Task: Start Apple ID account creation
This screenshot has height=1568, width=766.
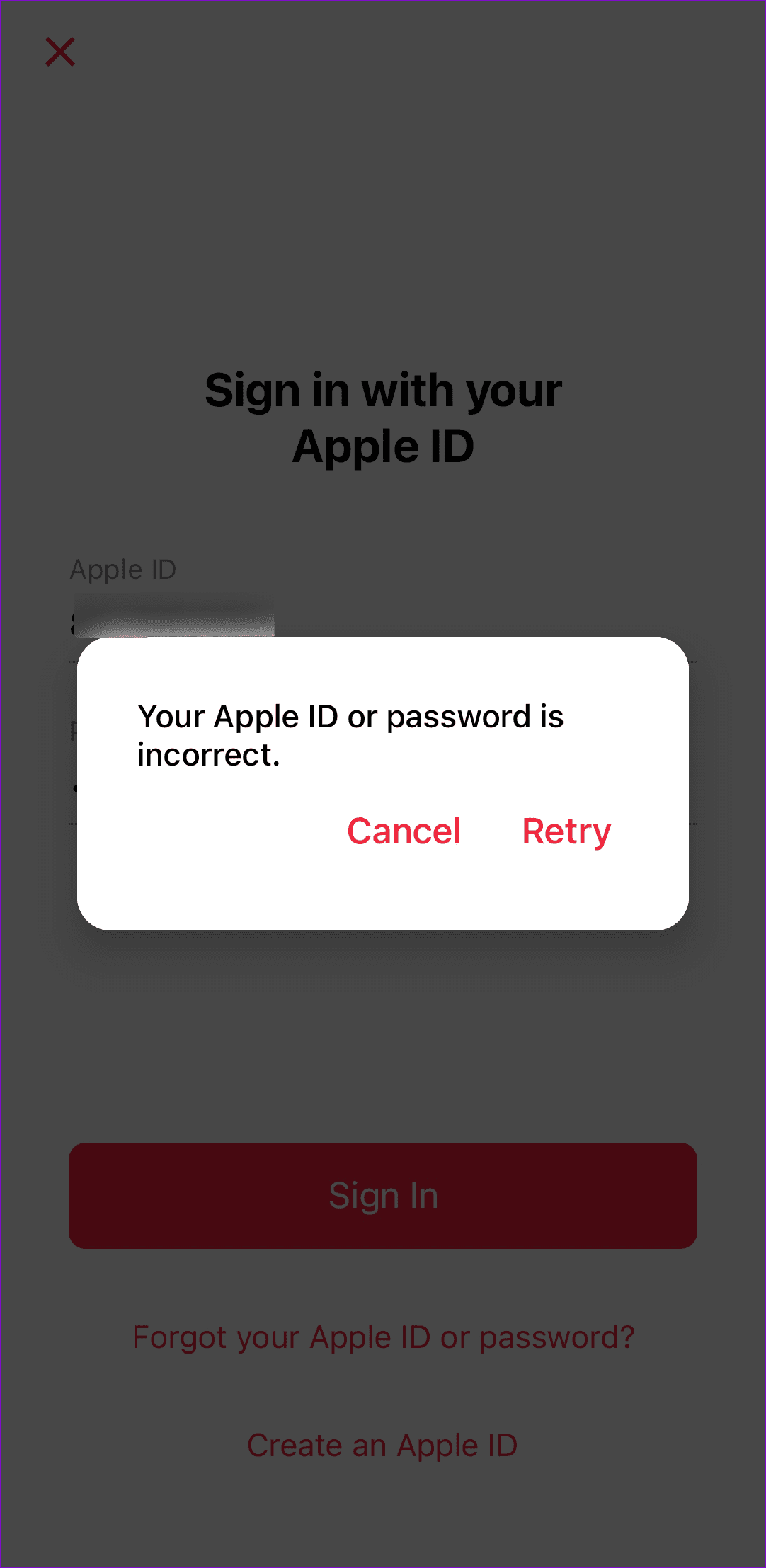Action: point(382,1445)
